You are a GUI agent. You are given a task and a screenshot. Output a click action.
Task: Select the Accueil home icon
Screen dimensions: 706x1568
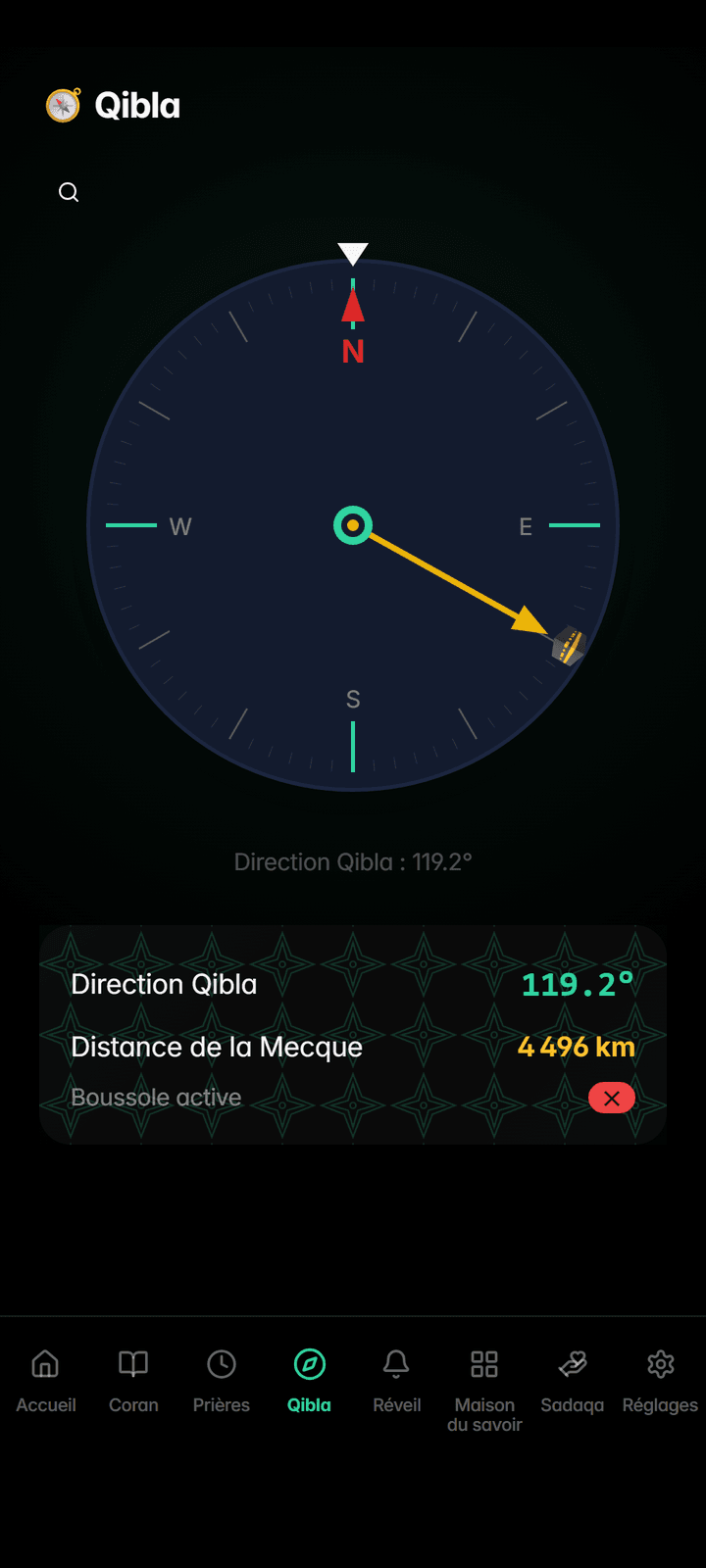[45, 1363]
